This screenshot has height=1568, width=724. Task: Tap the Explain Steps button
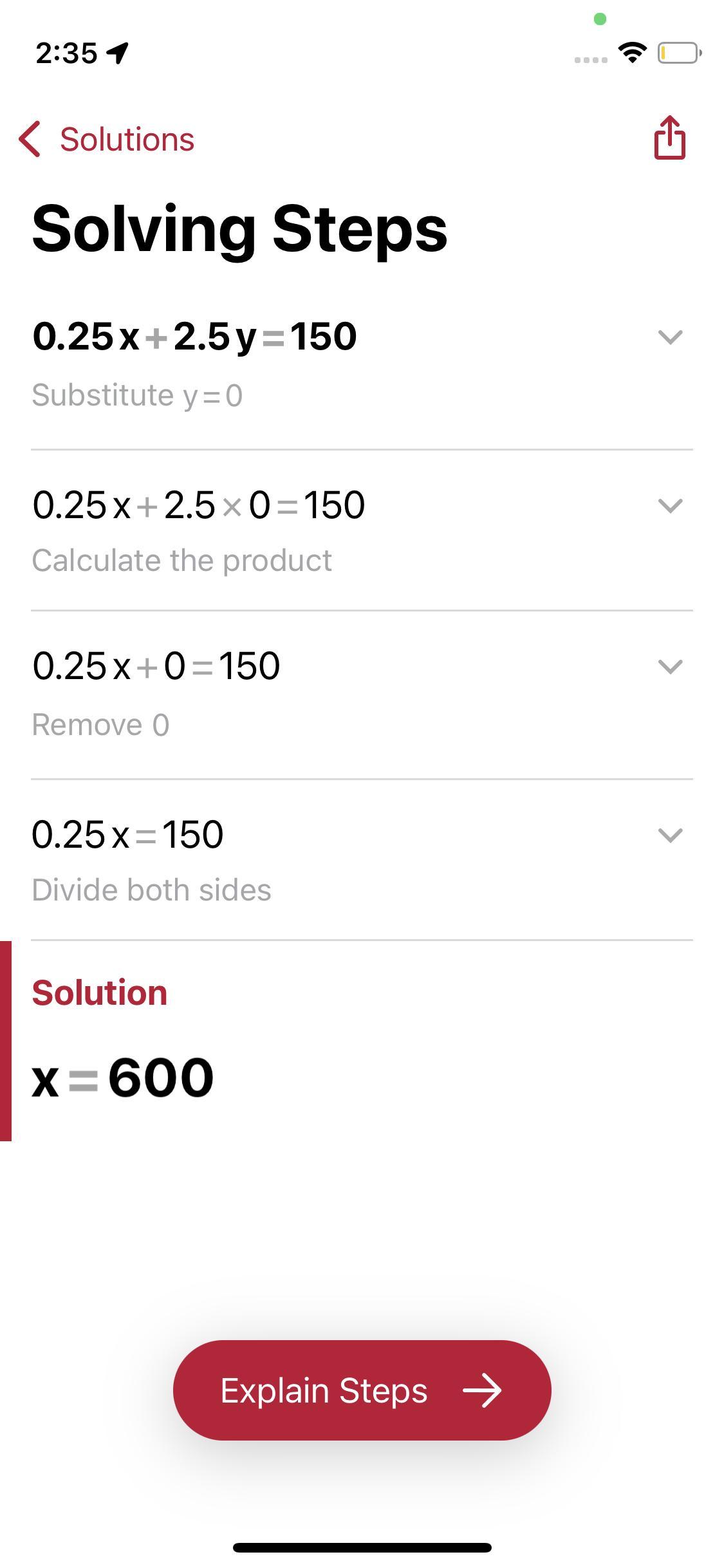coord(362,1390)
